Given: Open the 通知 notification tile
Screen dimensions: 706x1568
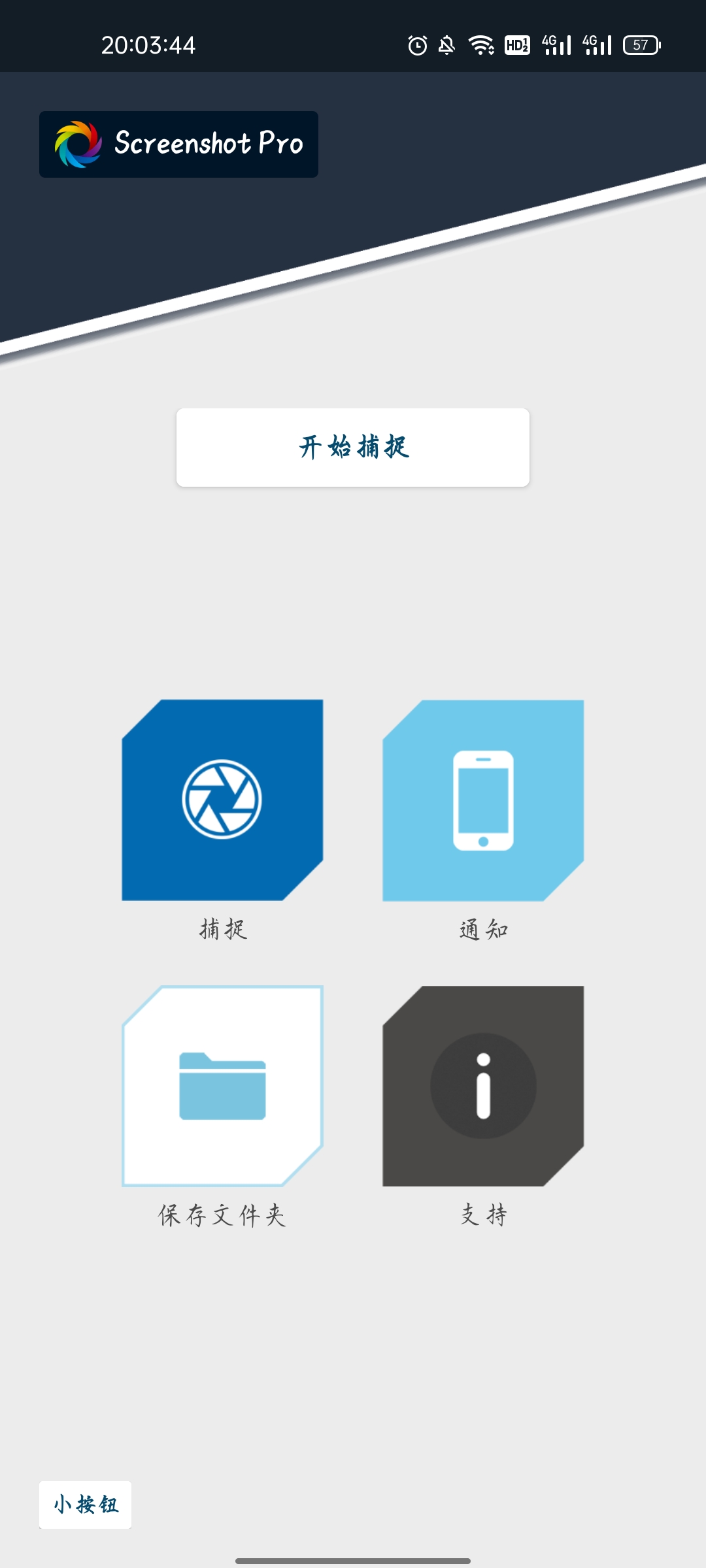Looking at the screenshot, I should point(483,800).
